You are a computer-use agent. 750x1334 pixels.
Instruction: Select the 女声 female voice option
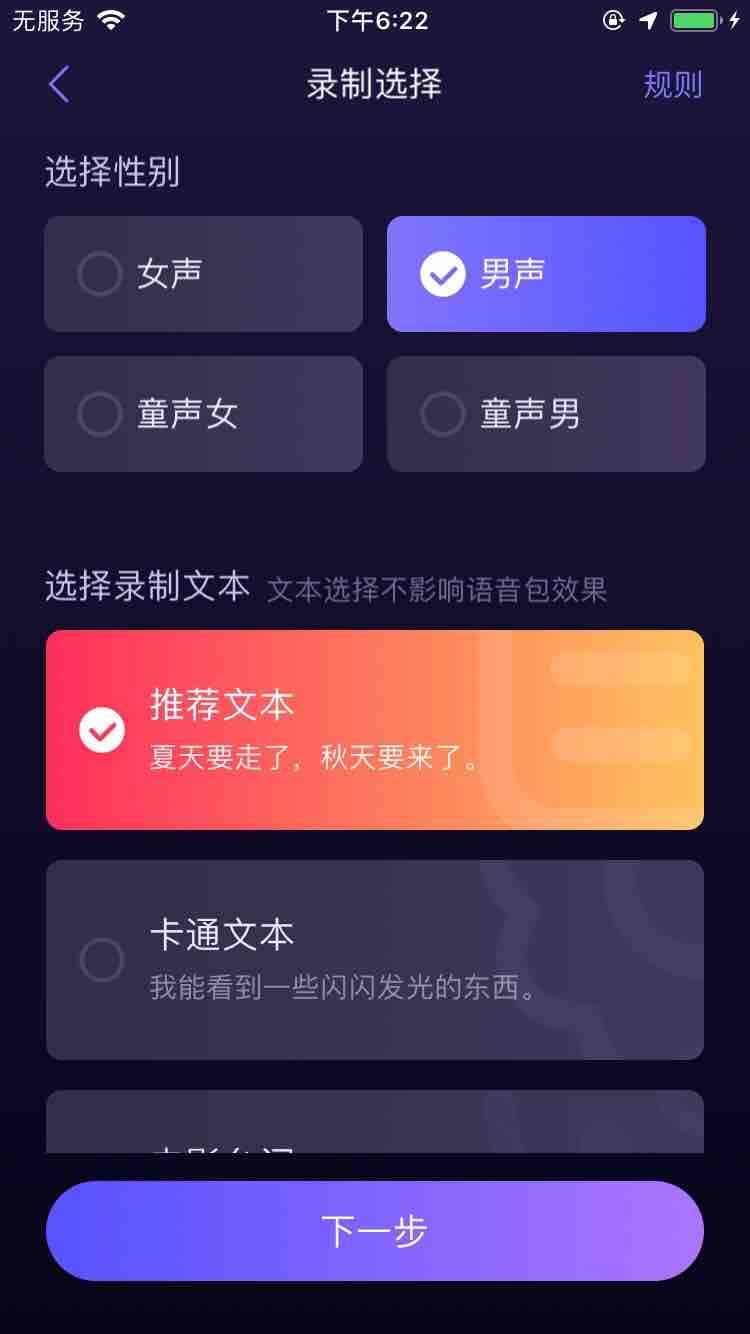(x=203, y=274)
